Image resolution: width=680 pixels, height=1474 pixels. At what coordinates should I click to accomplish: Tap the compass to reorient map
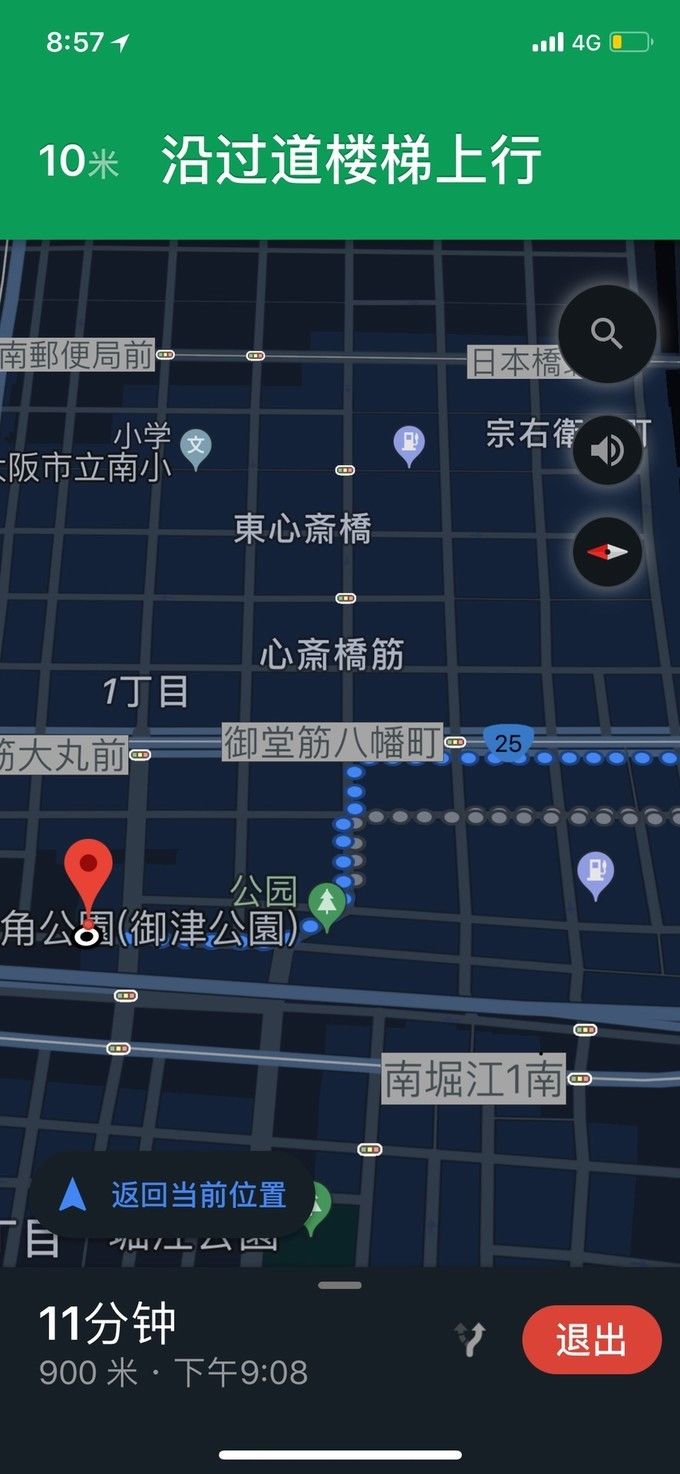click(x=607, y=551)
